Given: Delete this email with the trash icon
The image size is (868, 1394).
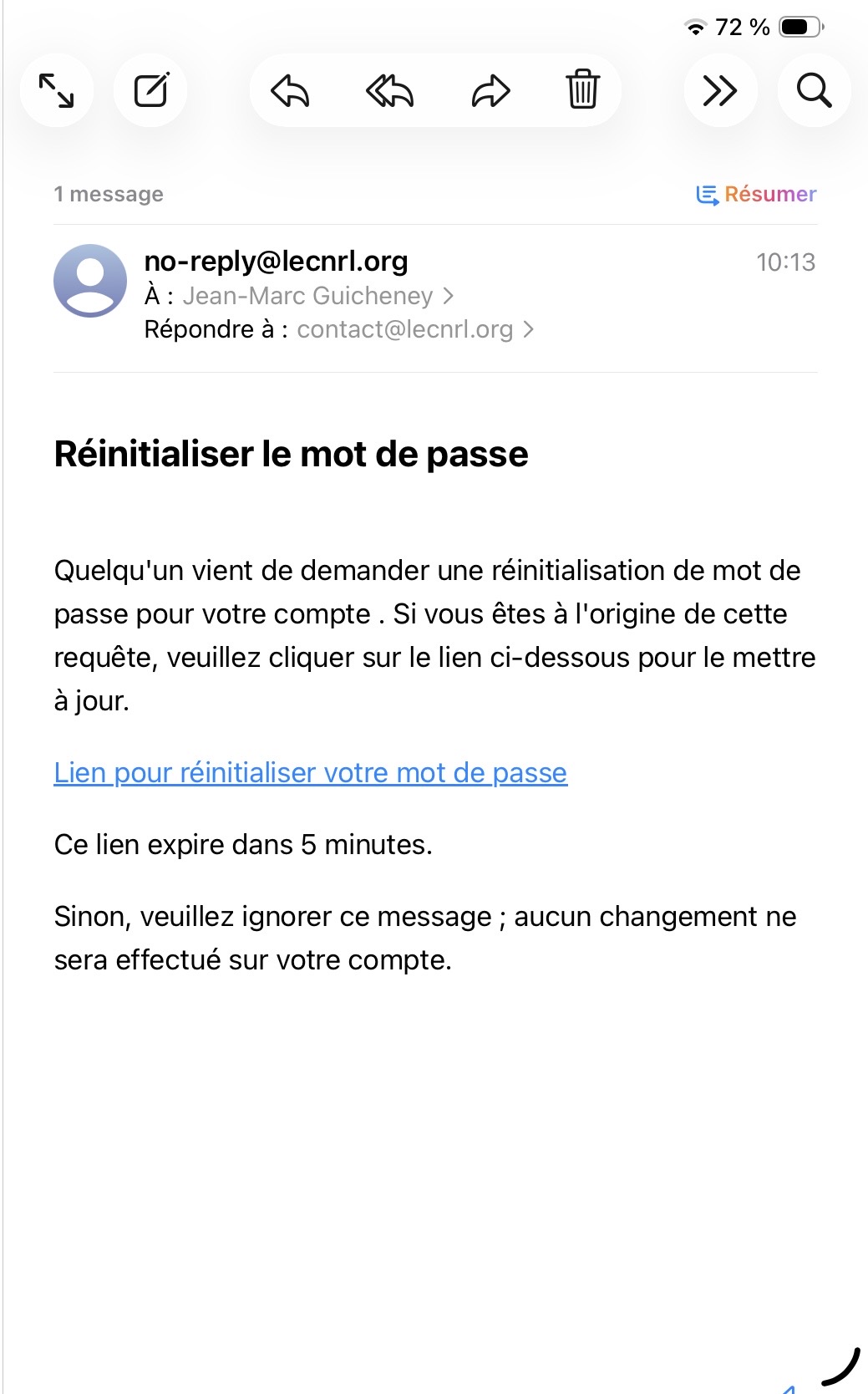Looking at the screenshot, I should (x=582, y=90).
